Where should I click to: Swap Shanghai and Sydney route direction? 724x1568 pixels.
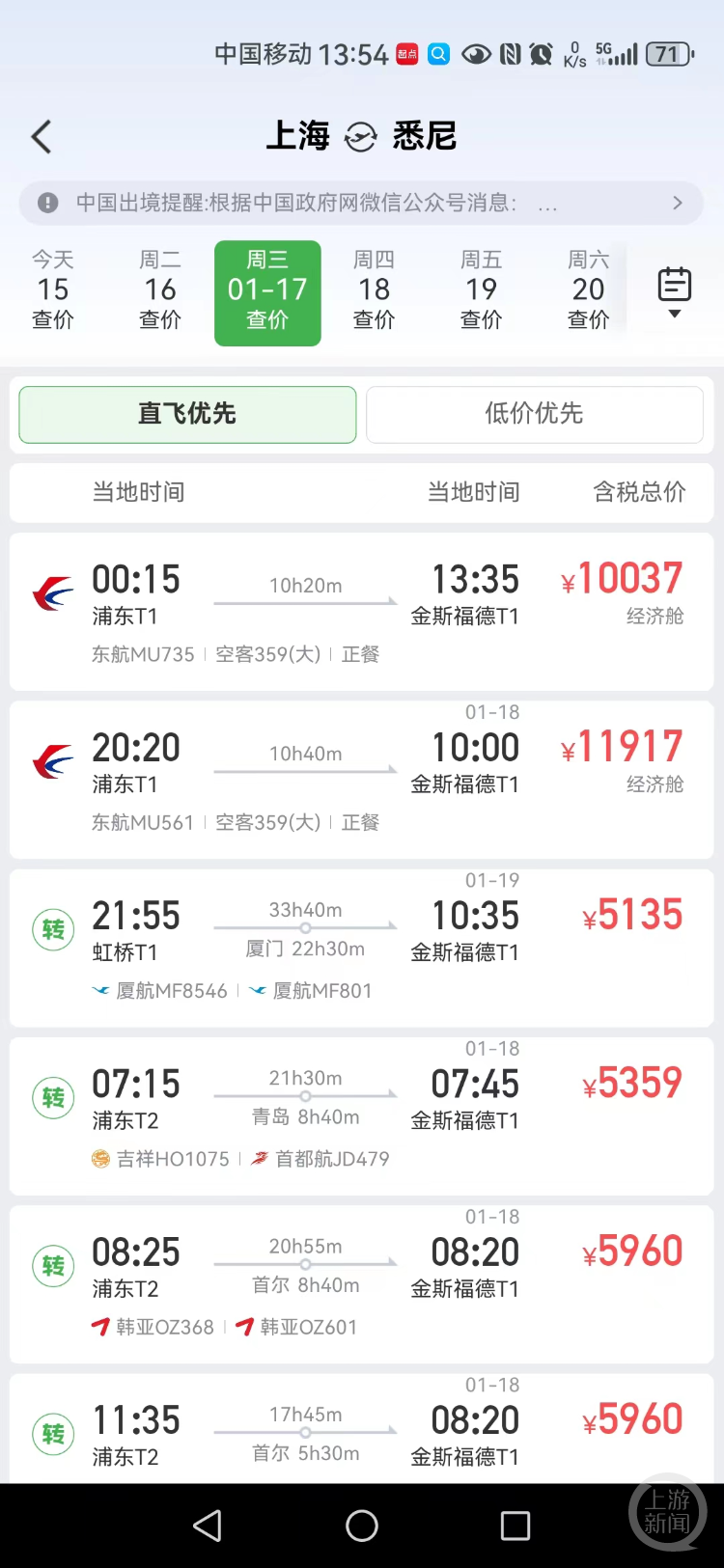[x=361, y=137]
